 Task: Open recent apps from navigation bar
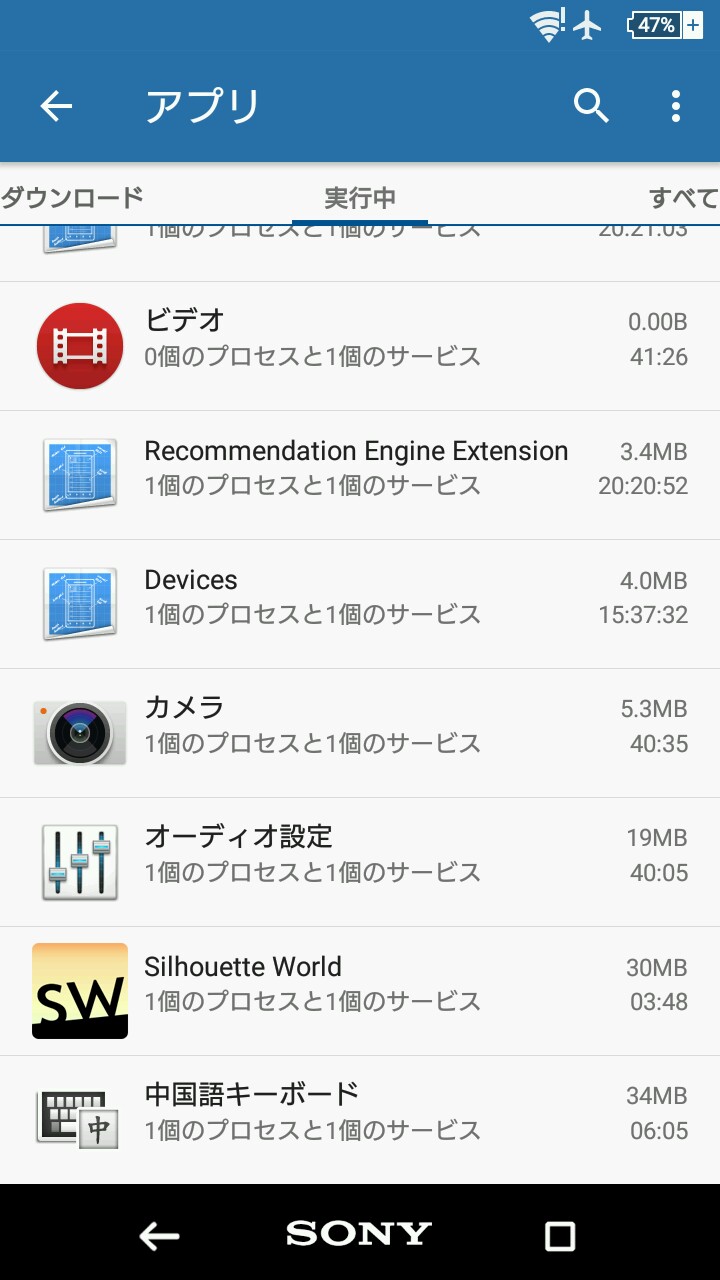point(560,1236)
